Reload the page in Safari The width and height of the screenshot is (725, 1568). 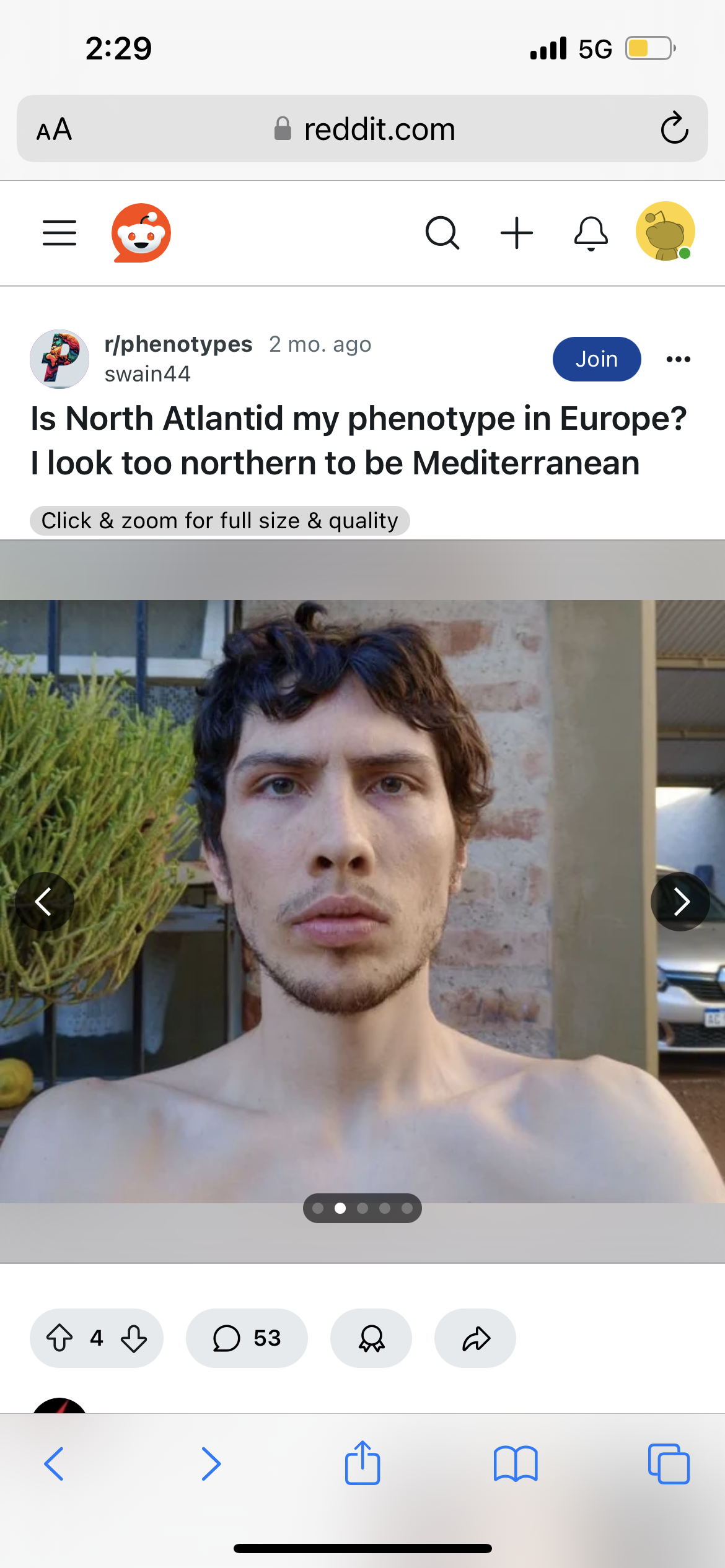pyautogui.click(x=674, y=129)
